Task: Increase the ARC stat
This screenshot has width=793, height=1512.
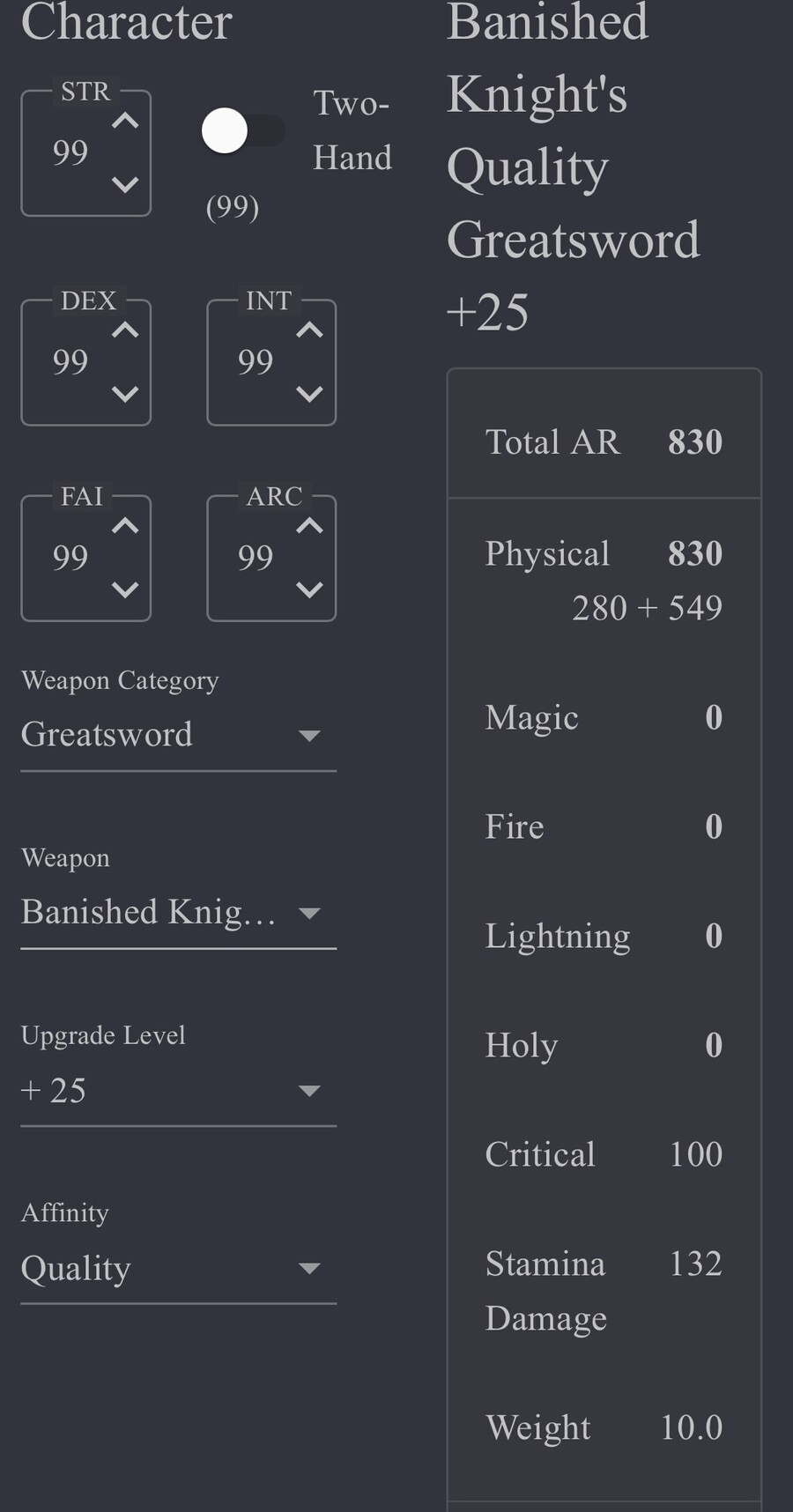Action: pos(309,527)
